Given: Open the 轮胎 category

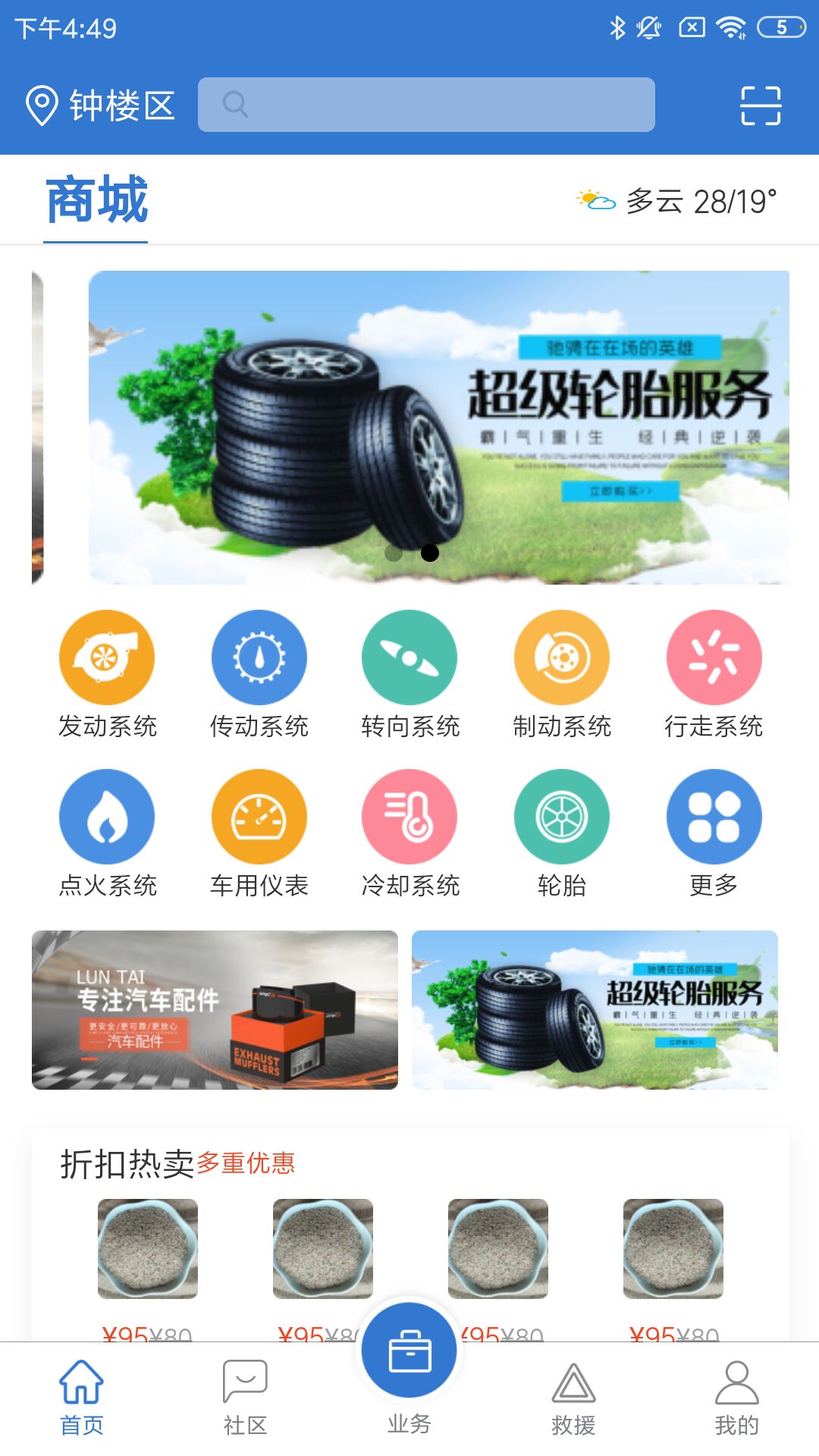Looking at the screenshot, I should point(561,833).
